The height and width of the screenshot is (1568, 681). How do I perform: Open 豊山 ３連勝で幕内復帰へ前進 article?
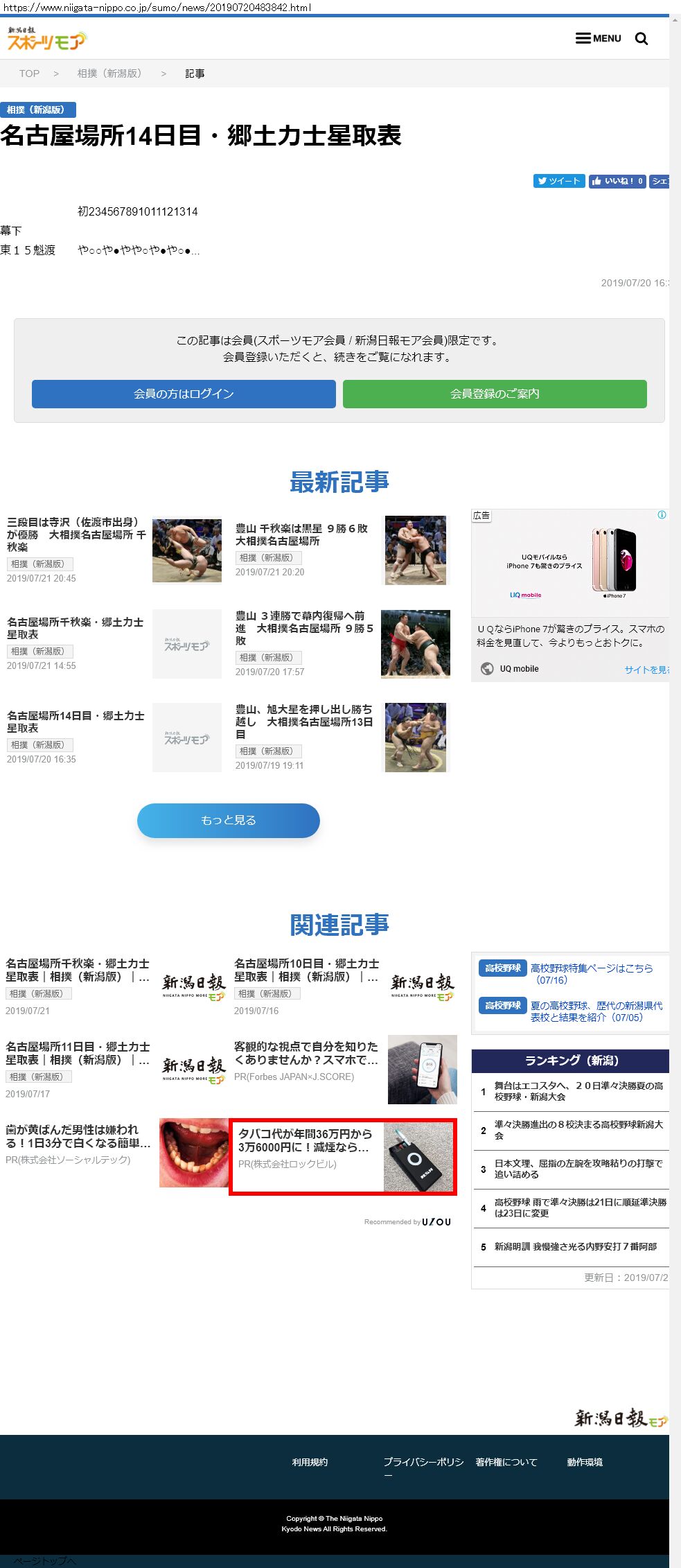304,627
